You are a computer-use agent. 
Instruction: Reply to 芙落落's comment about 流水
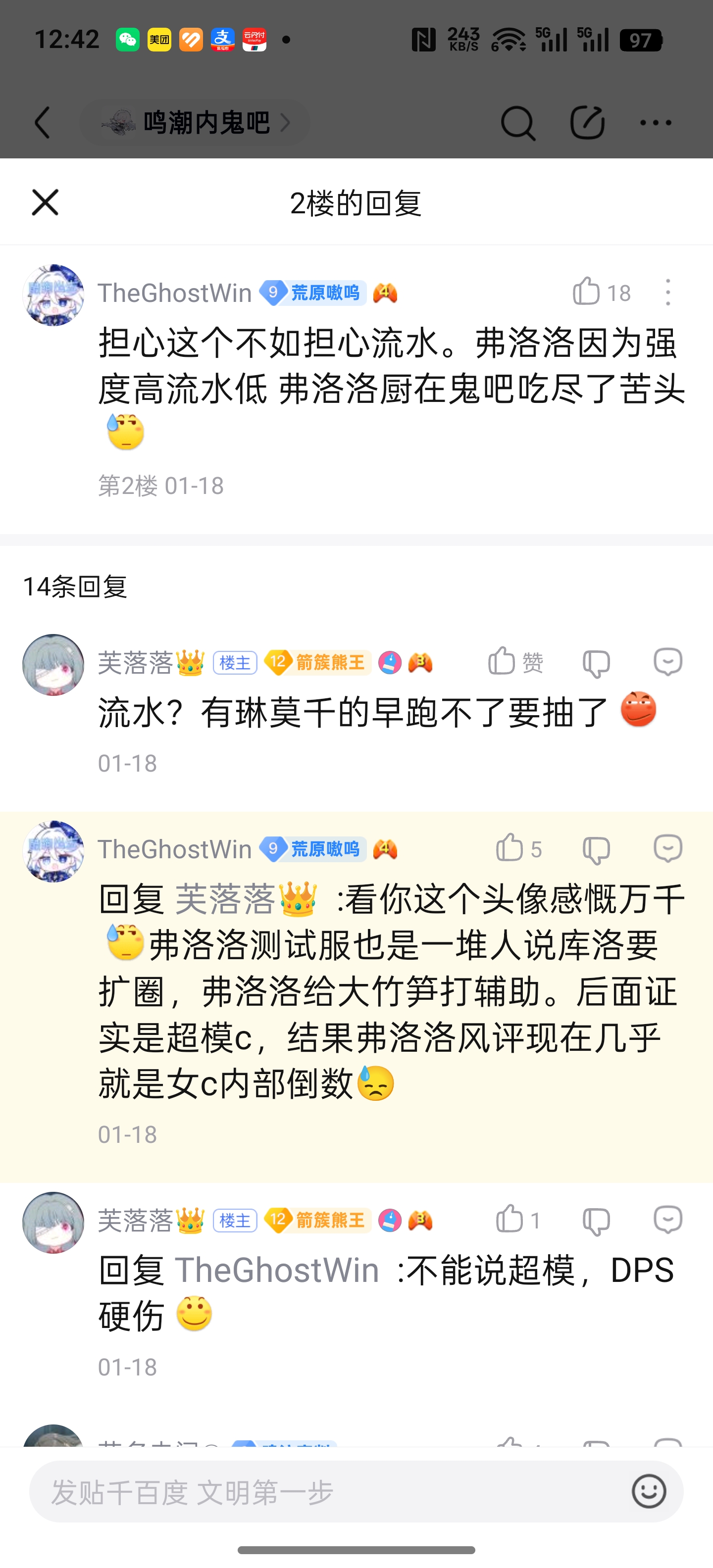667,662
